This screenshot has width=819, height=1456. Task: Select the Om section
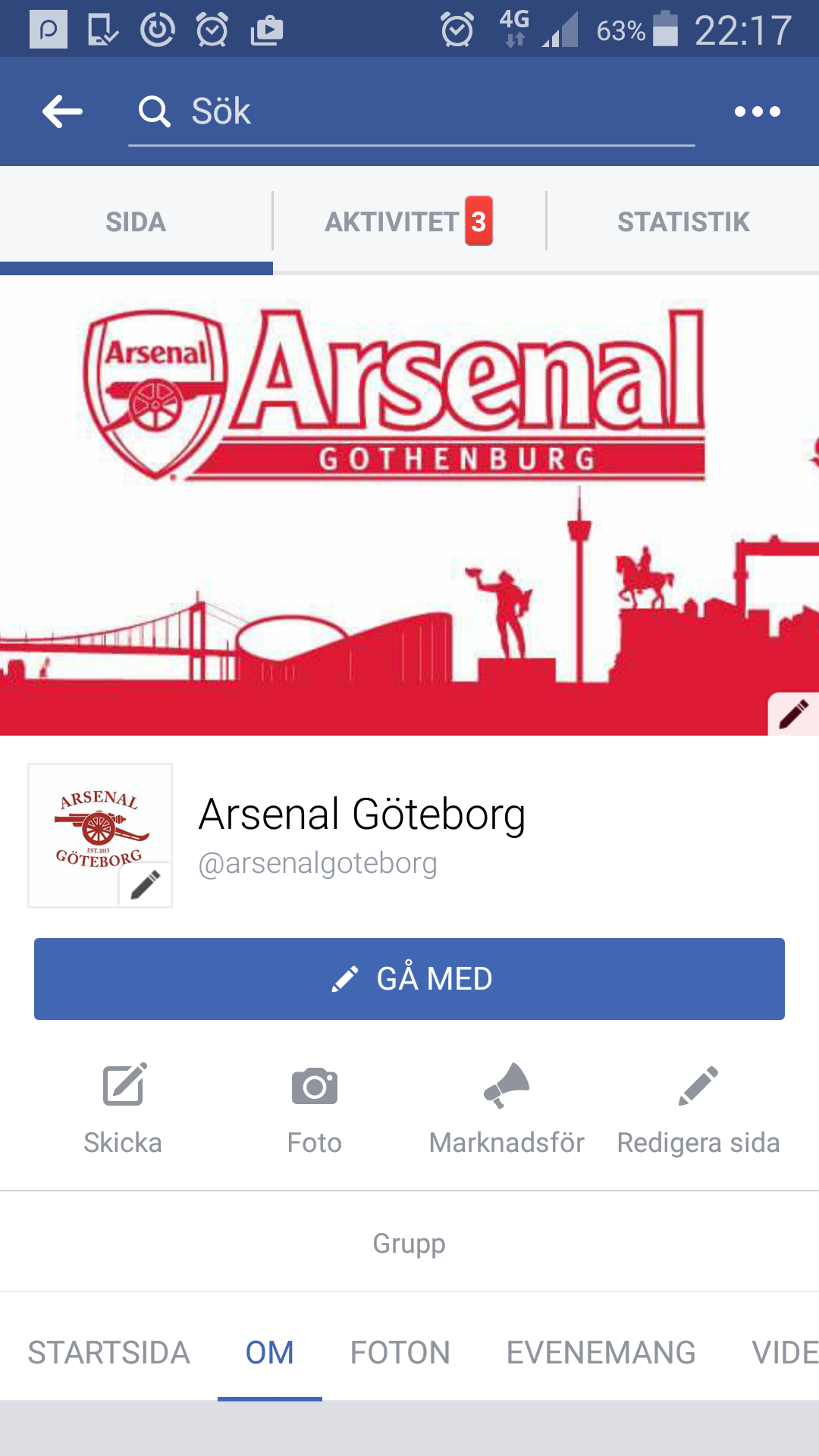[269, 1352]
